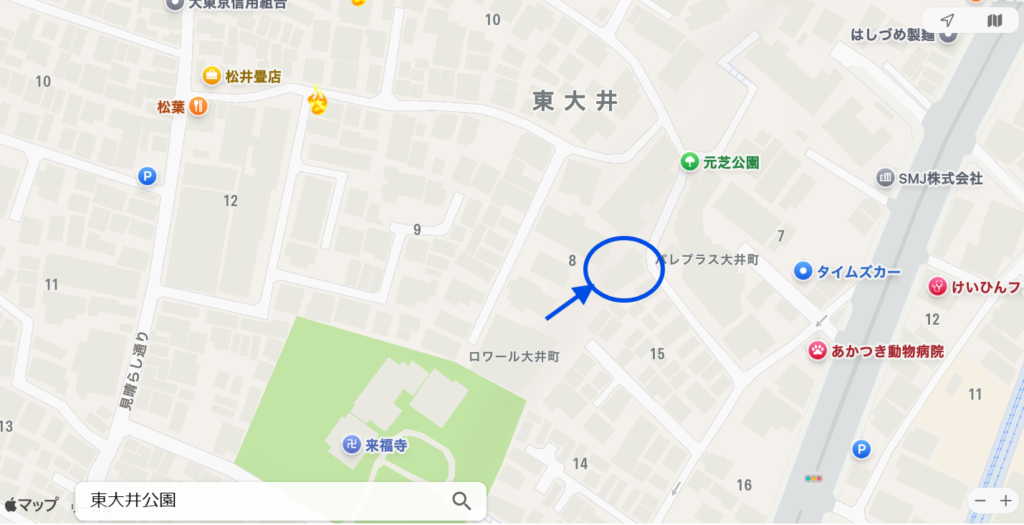This screenshot has width=1024, height=525.
Task: Select the 松井畳店 shop marker
Action: (212, 75)
